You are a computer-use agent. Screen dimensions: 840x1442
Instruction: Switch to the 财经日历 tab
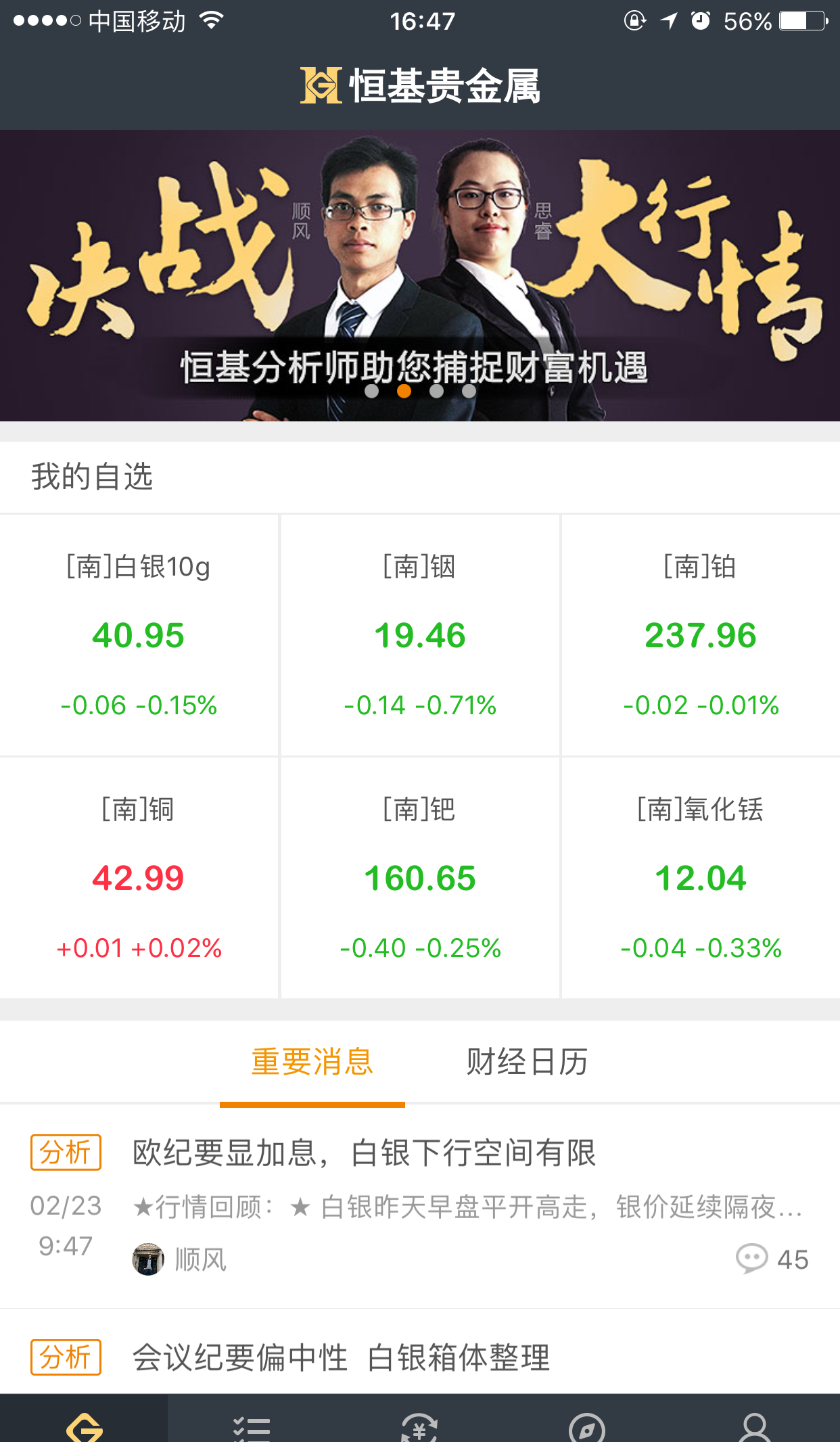pos(527,1062)
